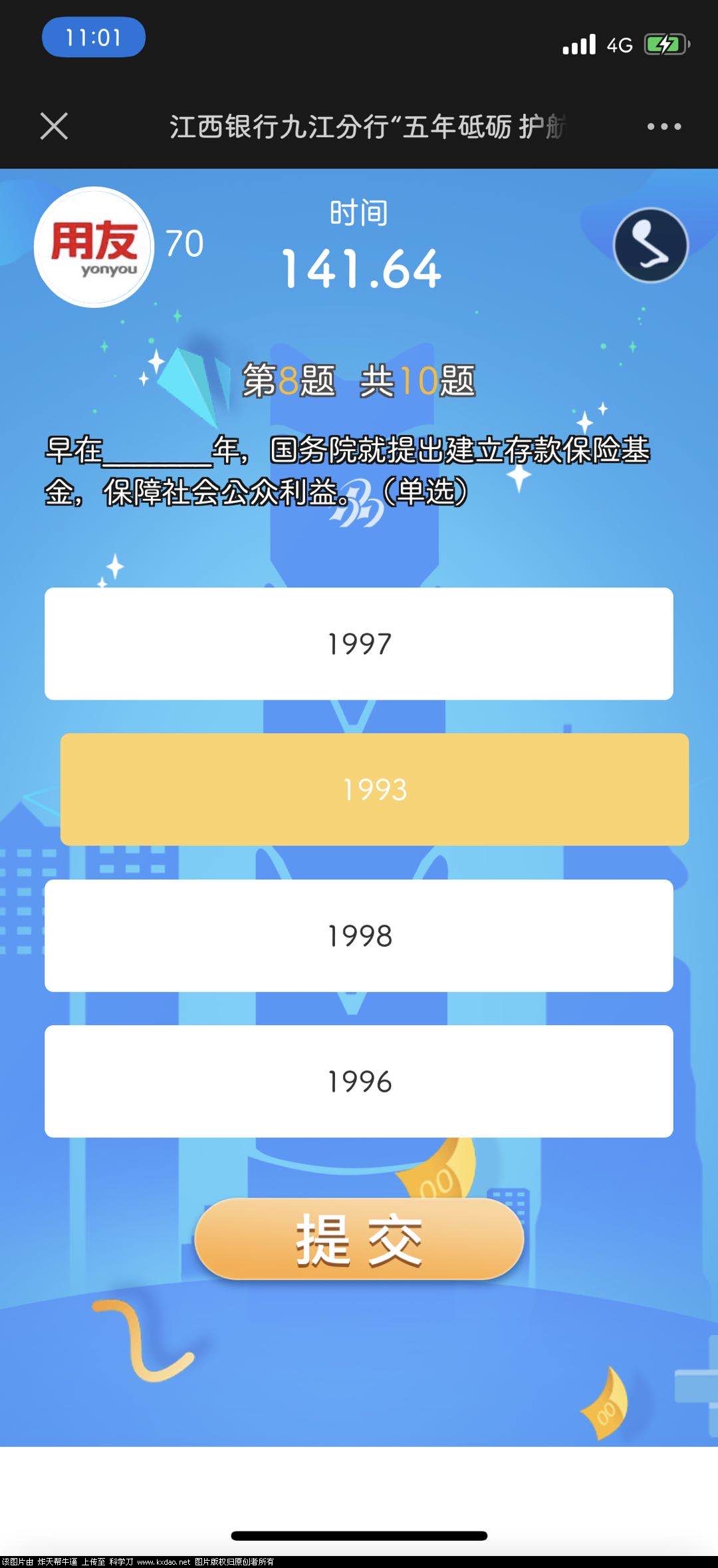Pick 1998 as the answer
Screen dimensions: 718x1568
click(359, 935)
